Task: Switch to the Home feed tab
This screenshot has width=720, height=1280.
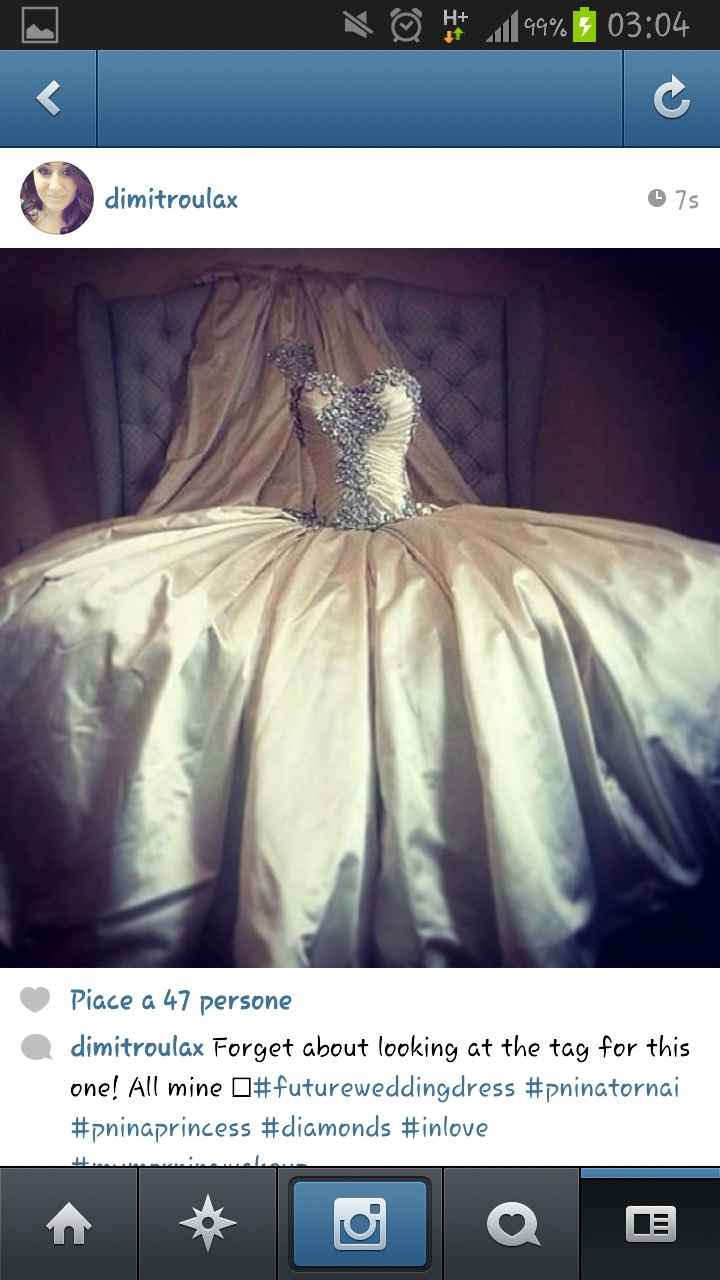Action: [x=68, y=1223]
